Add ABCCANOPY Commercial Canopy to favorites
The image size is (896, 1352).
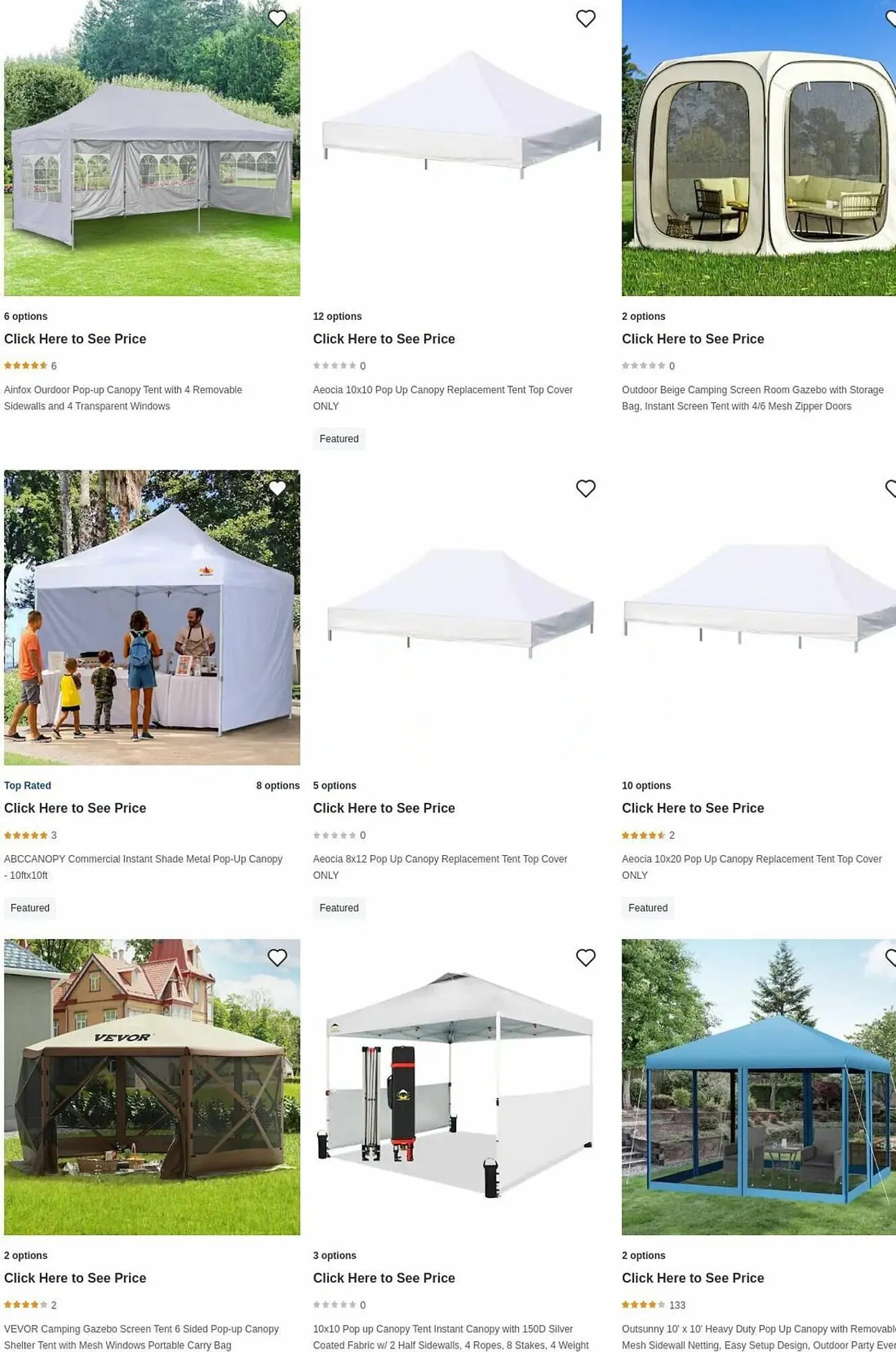coord(277,488)
